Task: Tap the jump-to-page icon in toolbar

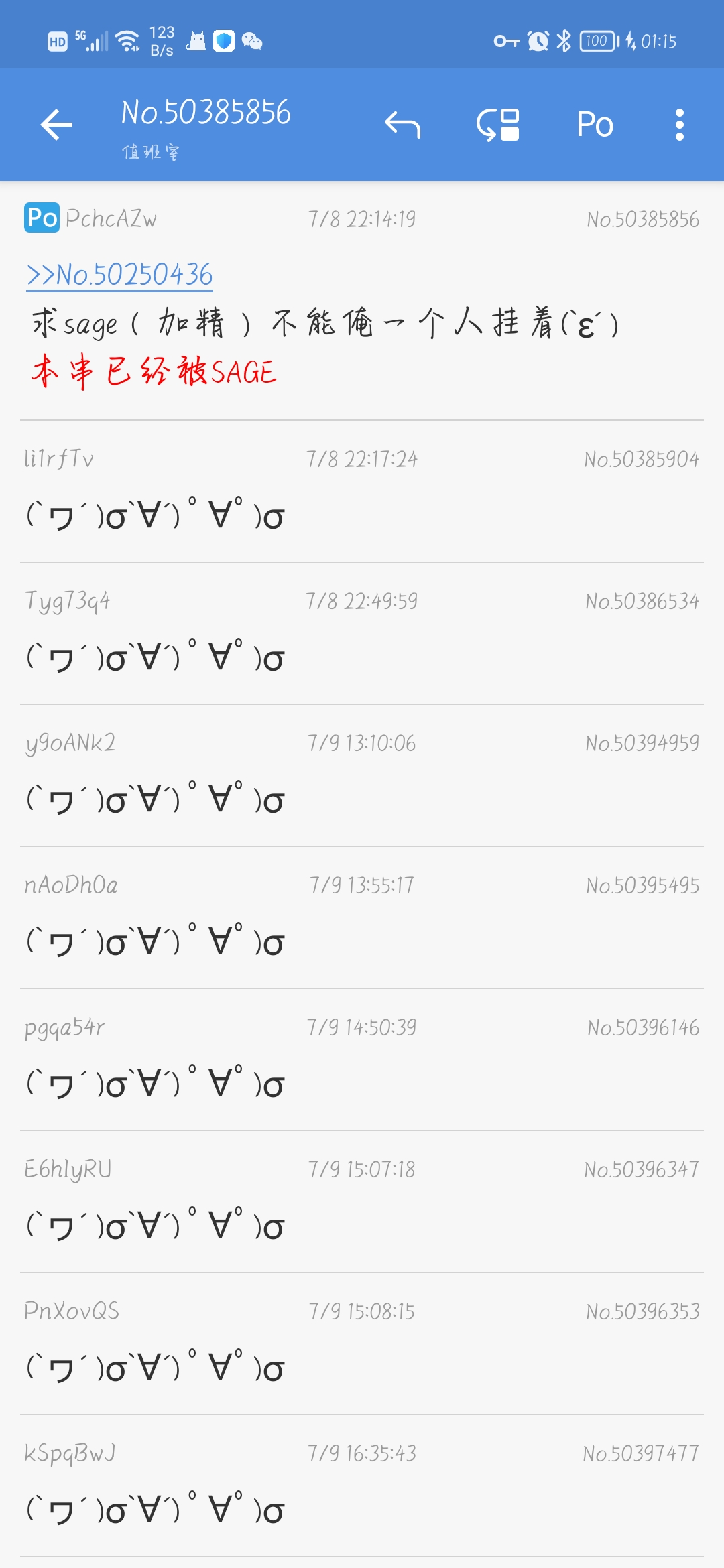Action: (x=498, y=125)
